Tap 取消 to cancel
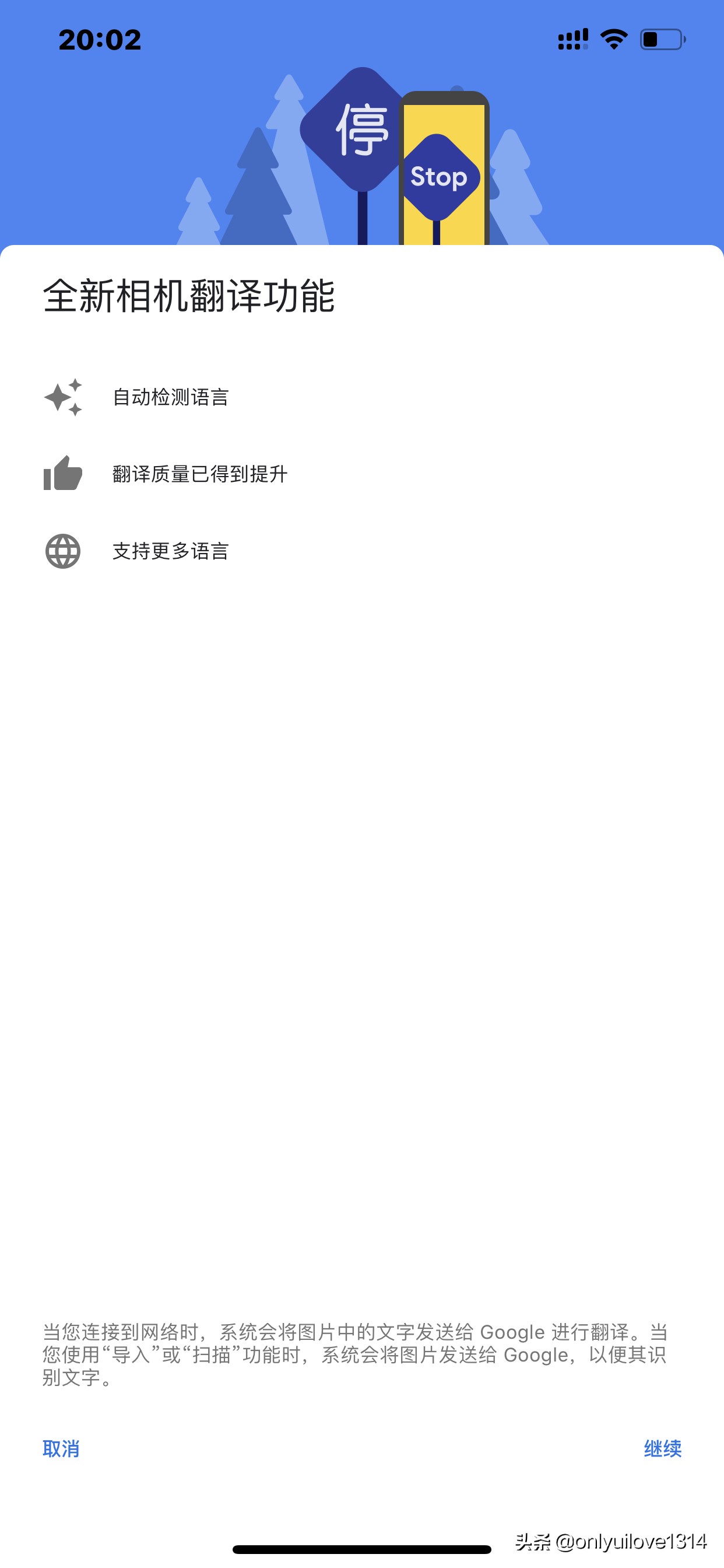The height and width of the screenshot is (1568, 724). pyautogui.click(x=61, y=1448)
